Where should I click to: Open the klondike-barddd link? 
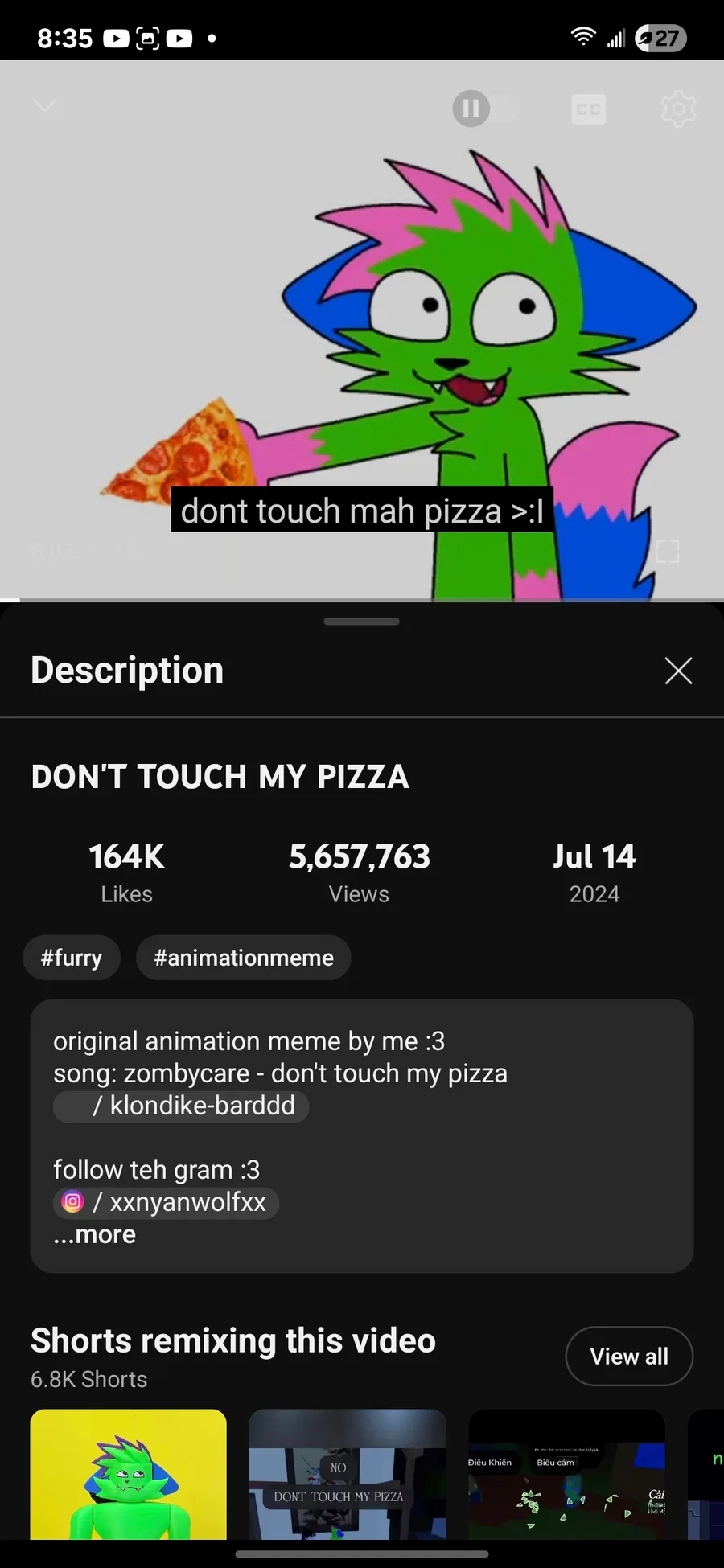coord(182,1106)
